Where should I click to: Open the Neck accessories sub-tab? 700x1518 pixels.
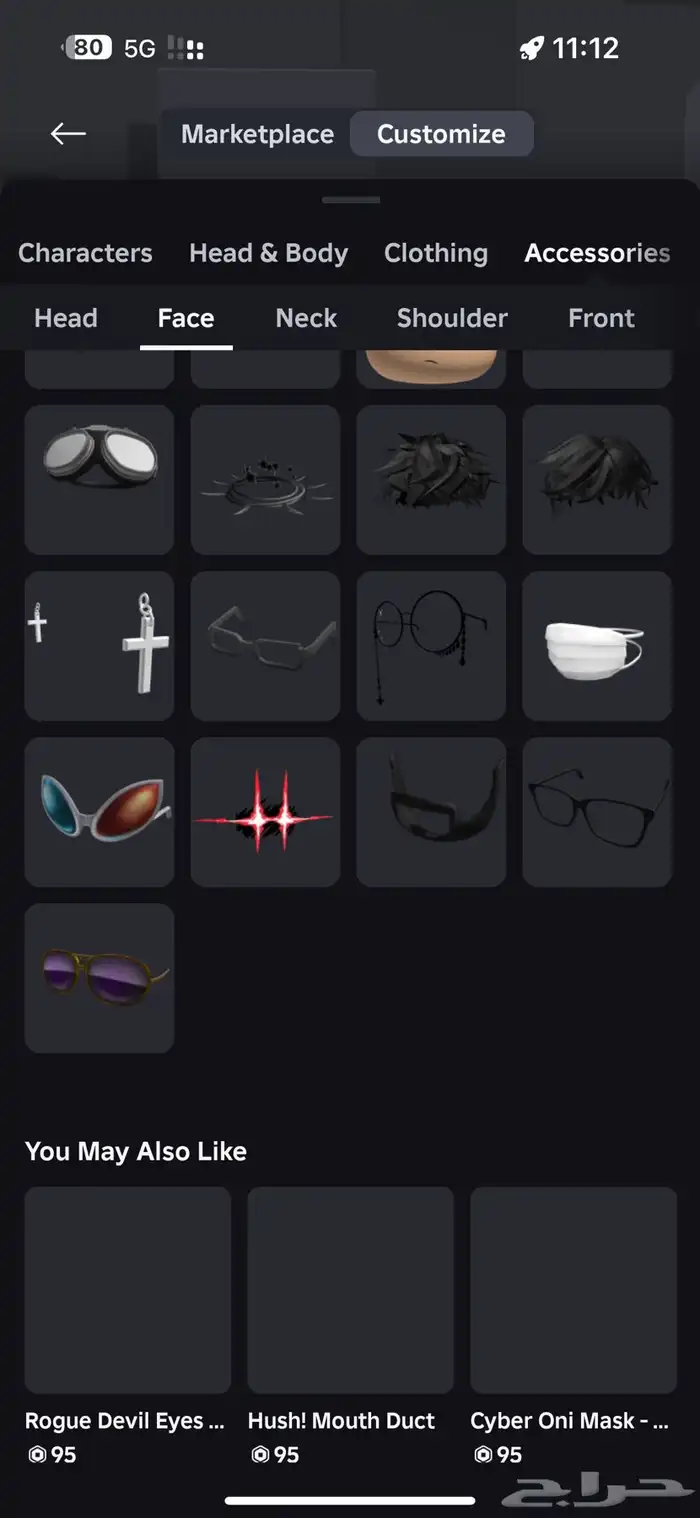tap(306, 318)
